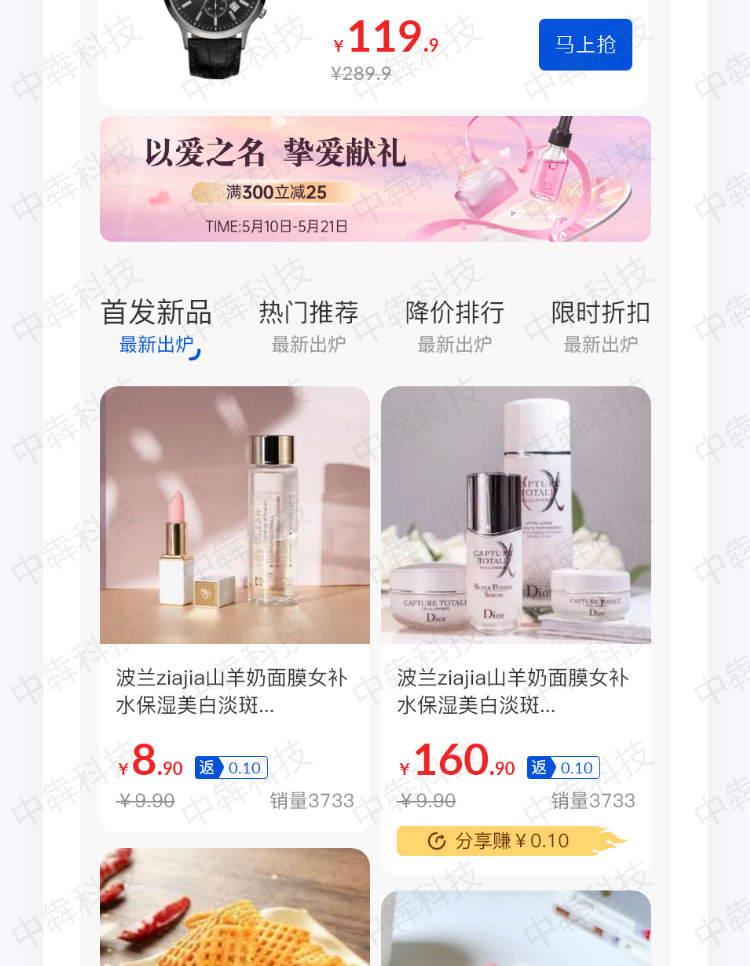
Task: Switch to the 热门推荐 tab
Action: (x=308, y=312)
